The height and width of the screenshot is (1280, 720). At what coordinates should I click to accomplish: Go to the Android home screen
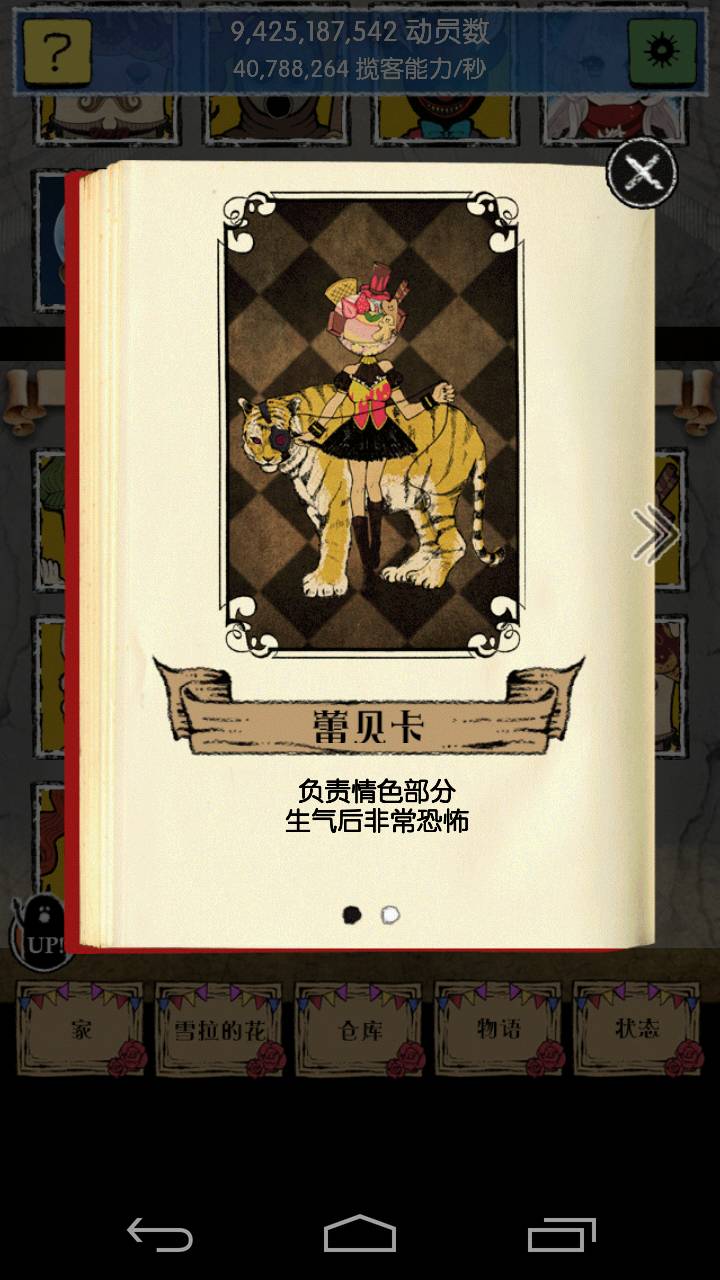360,1235
